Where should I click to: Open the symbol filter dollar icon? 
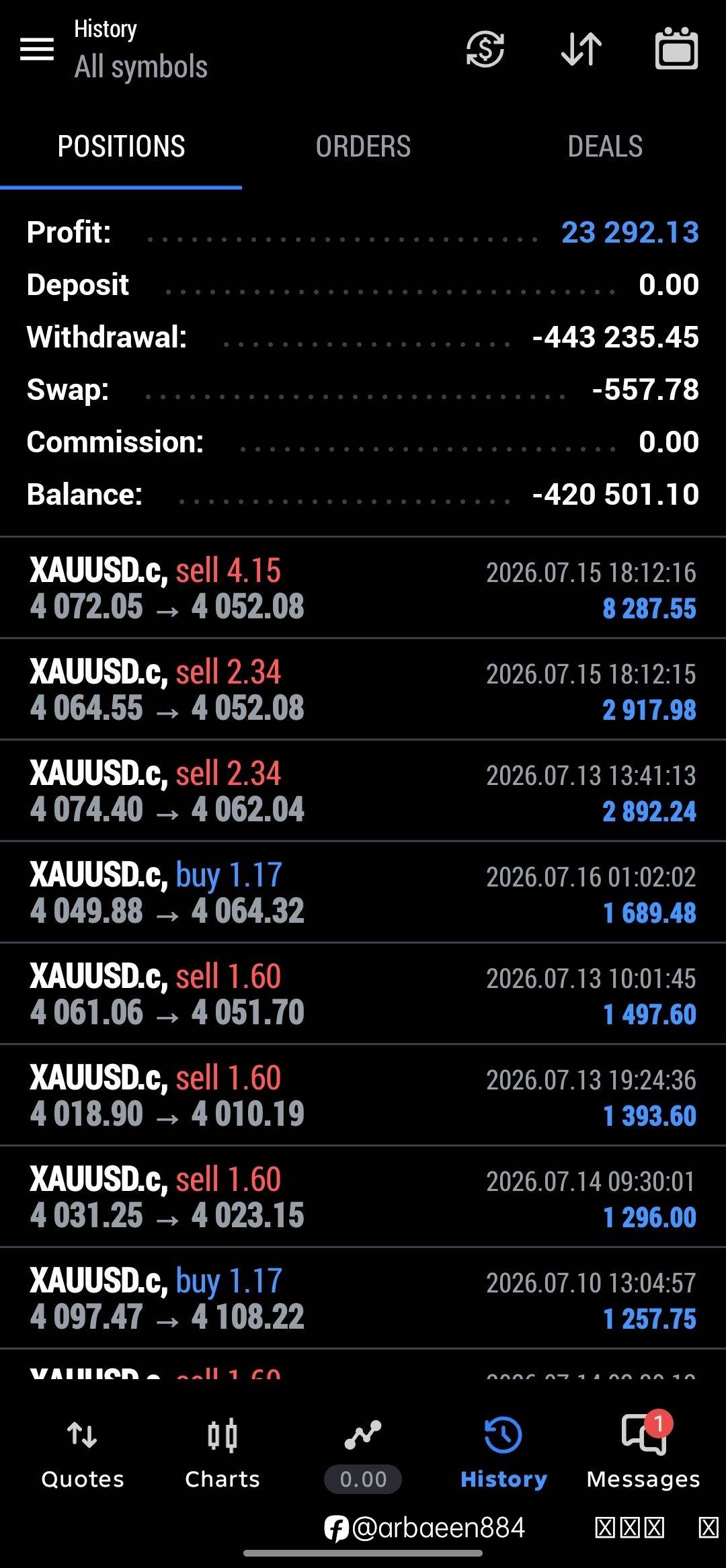point(485,49)
